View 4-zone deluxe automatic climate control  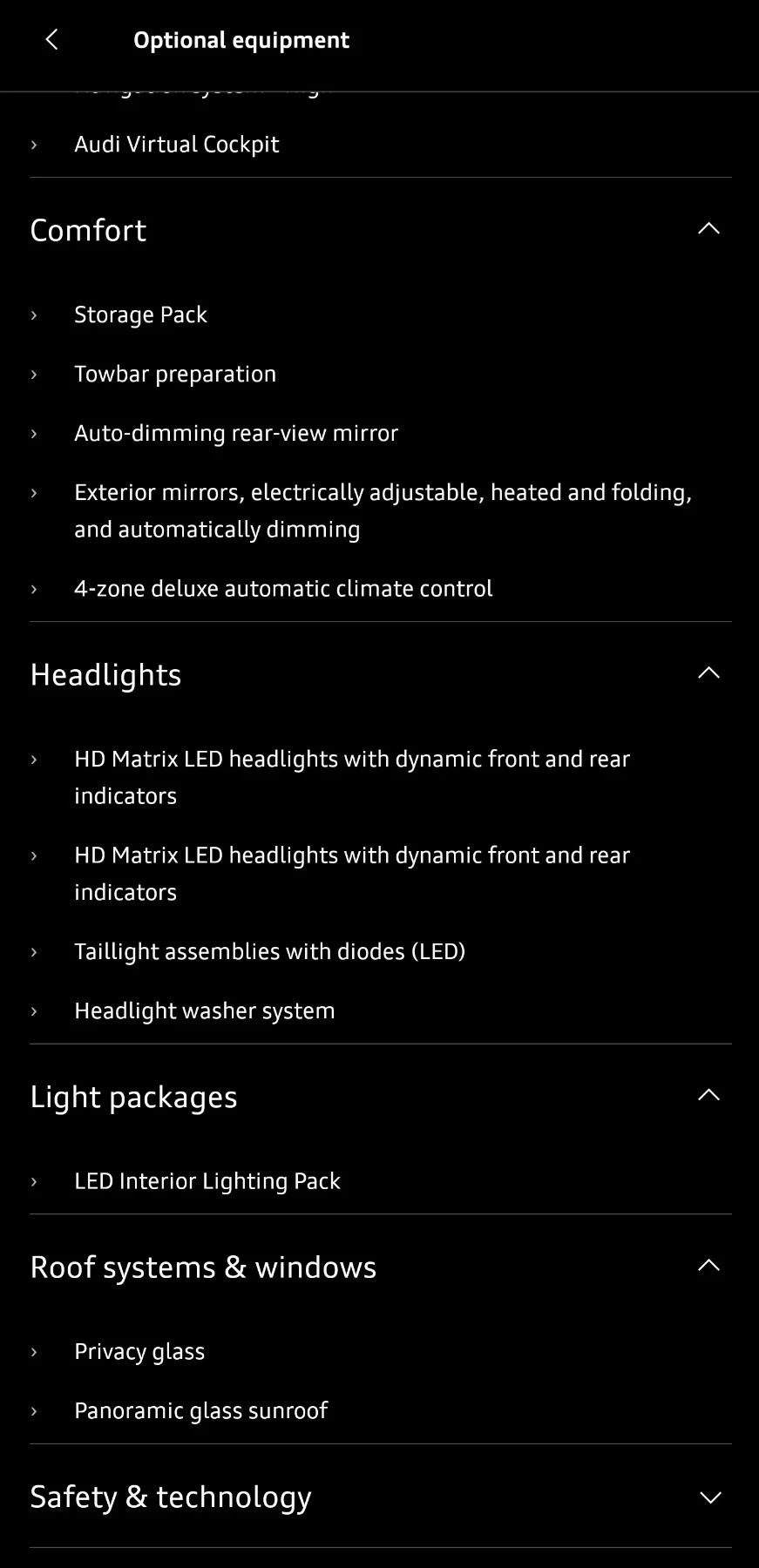[x=283, y=589]
